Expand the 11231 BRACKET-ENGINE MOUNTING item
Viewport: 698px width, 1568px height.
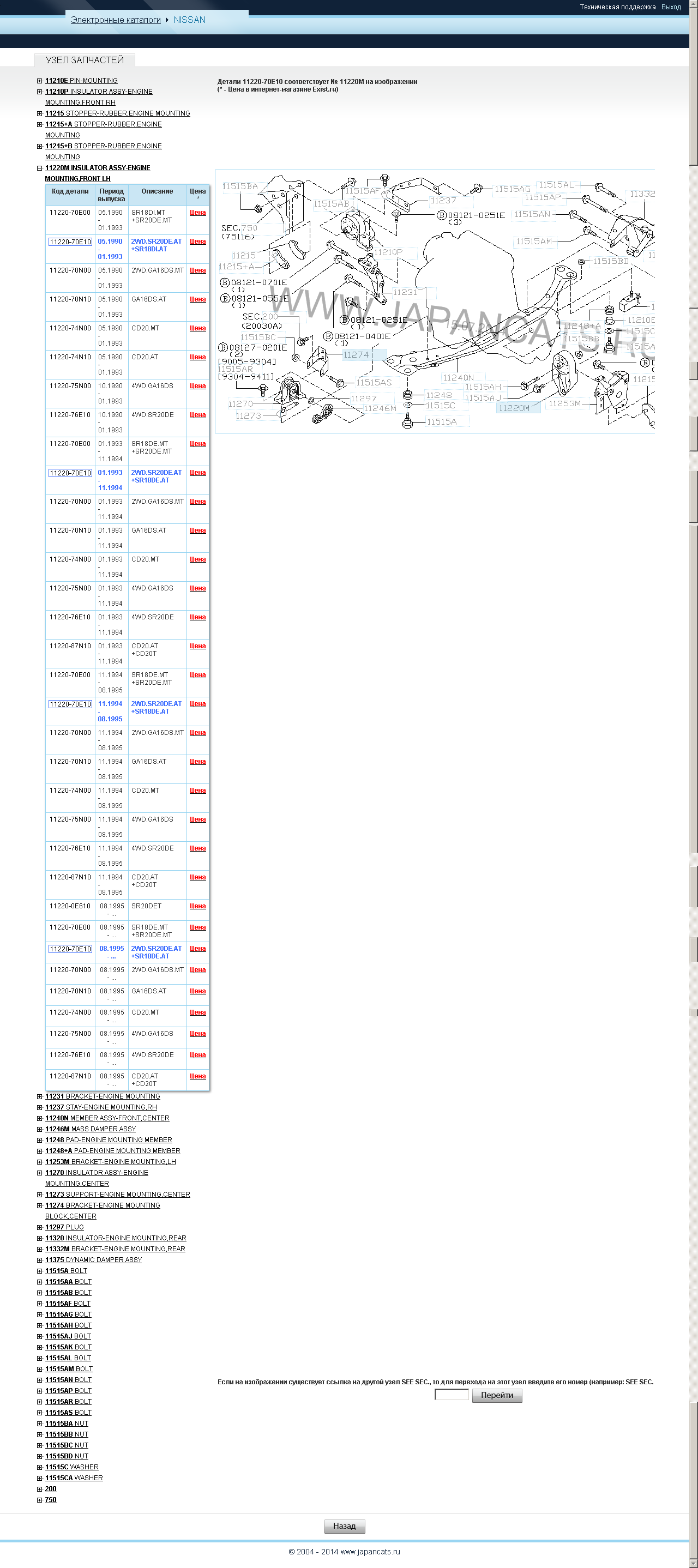coord(40,1097)
